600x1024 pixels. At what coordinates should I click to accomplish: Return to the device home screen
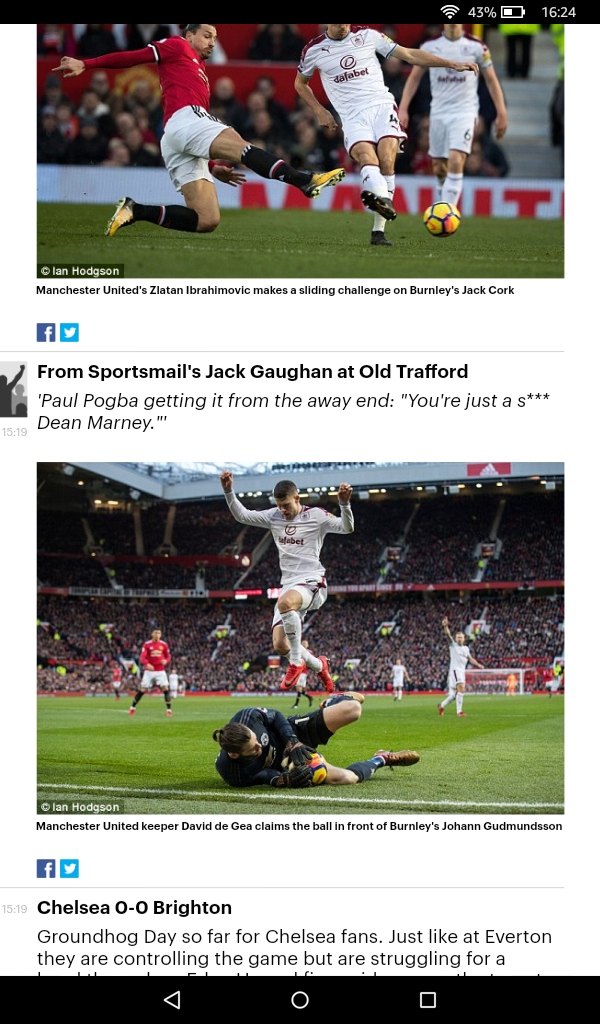300,1000
